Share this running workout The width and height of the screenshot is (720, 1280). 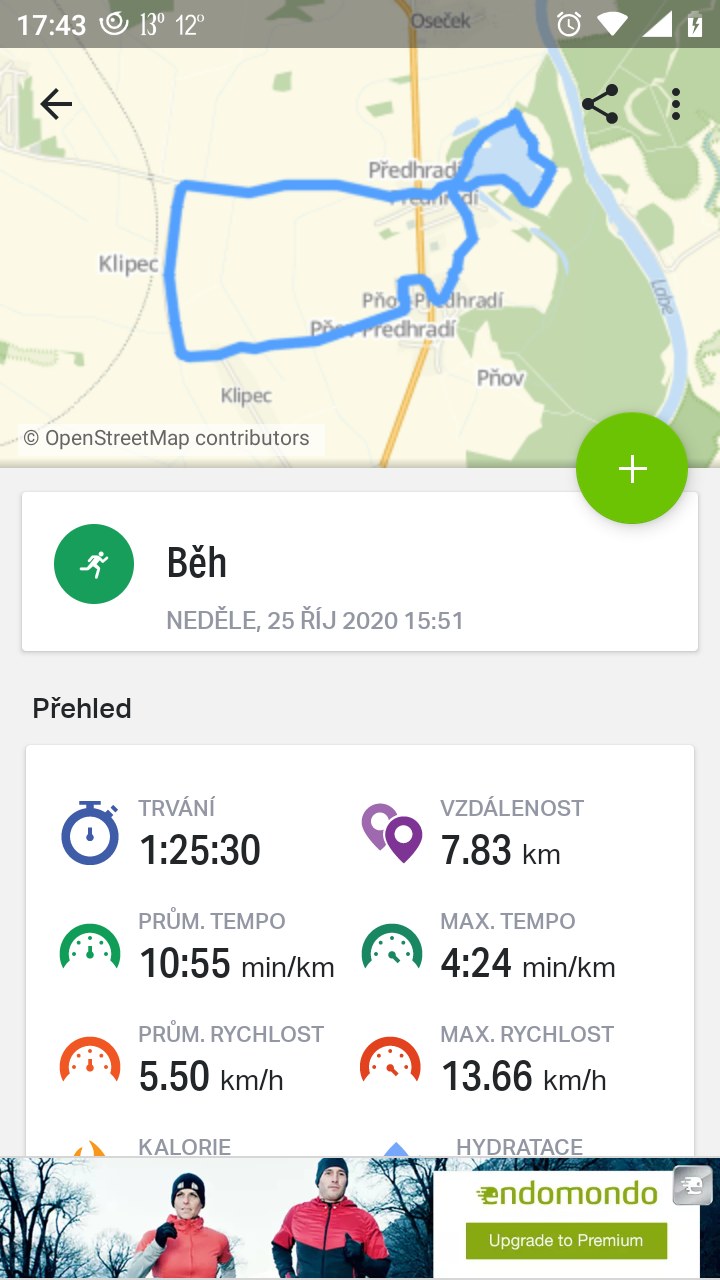(600, 104)
